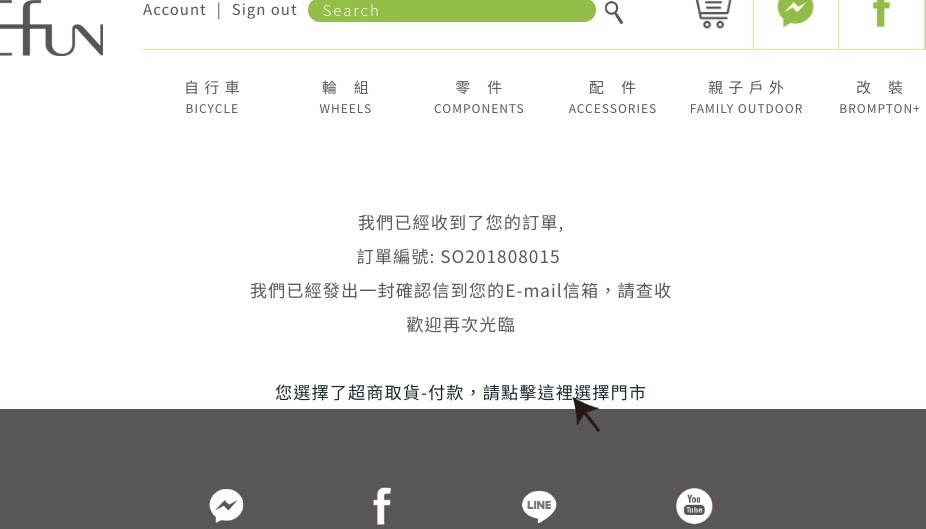Tap the Search input field
This screenshot has height=529, width=926.
click(x=450, y=11)
